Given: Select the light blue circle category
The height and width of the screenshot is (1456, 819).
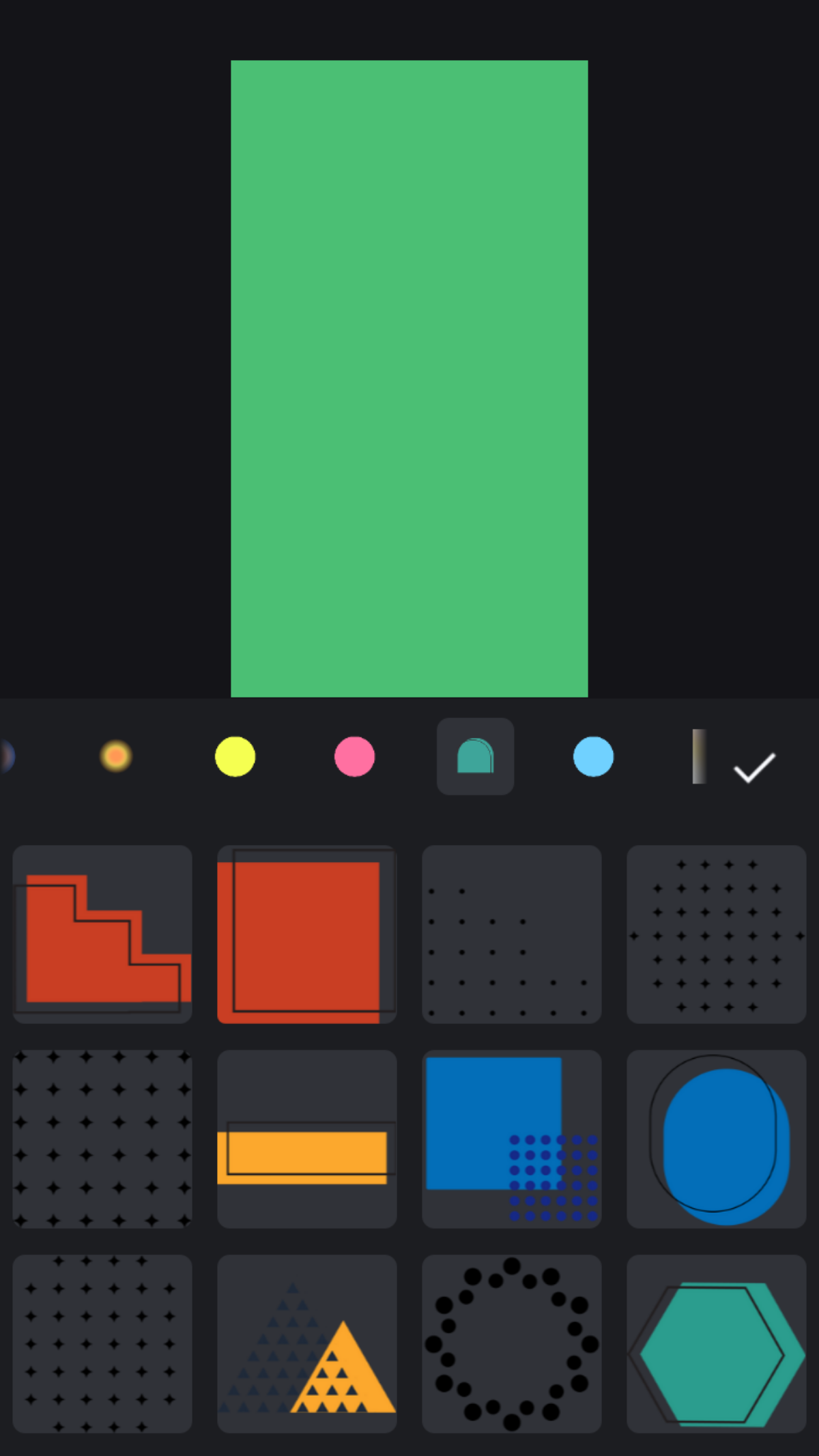Looking at the screenshot, I should 593,756.
